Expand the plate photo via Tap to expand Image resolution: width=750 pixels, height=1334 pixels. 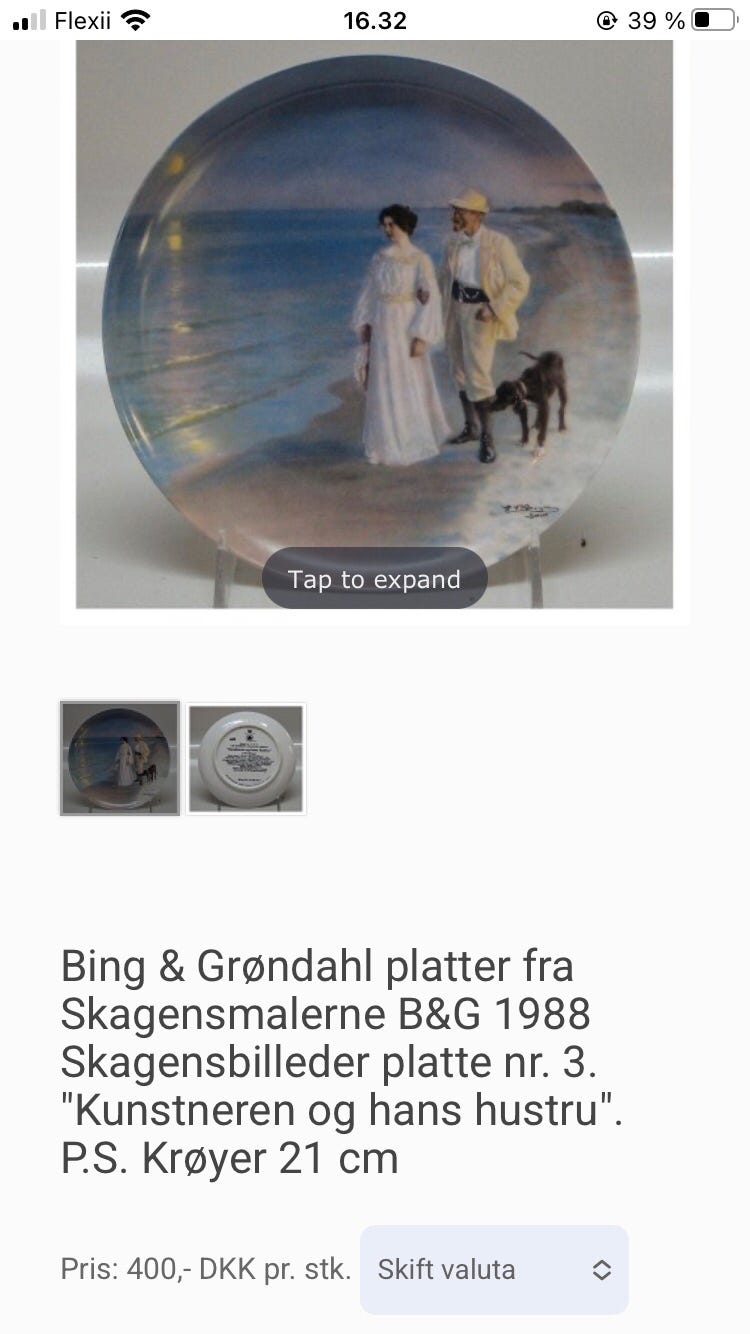pos(374,578)
